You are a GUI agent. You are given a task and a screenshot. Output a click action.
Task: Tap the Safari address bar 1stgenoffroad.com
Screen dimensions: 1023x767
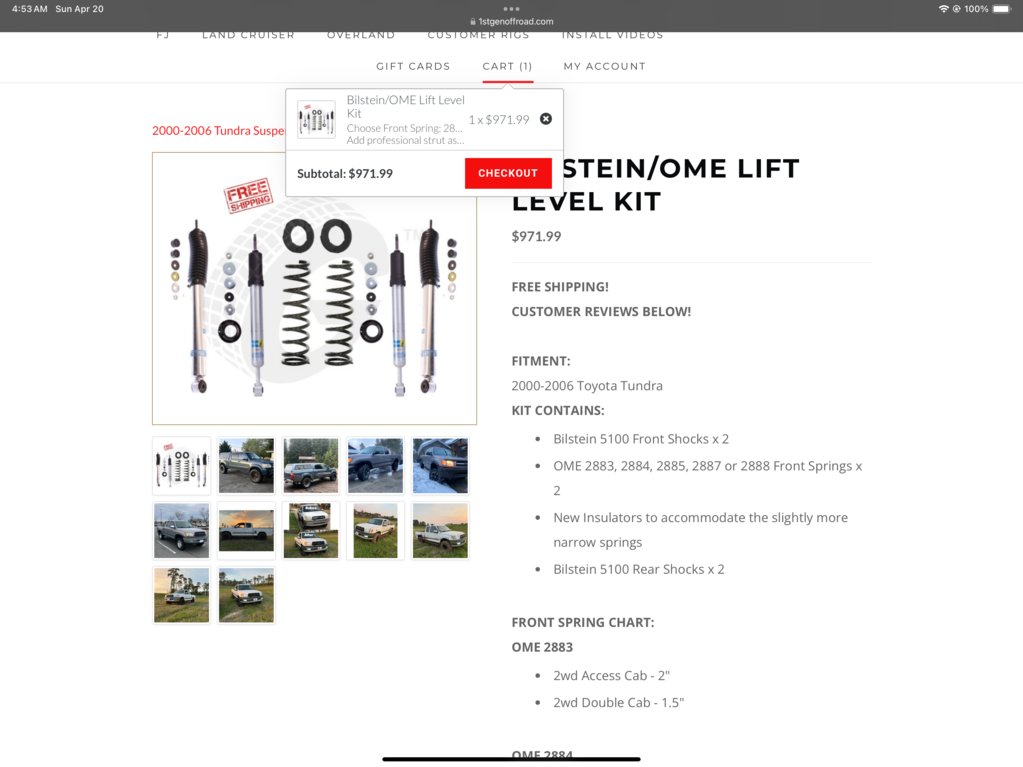click(x=511, y=21)
